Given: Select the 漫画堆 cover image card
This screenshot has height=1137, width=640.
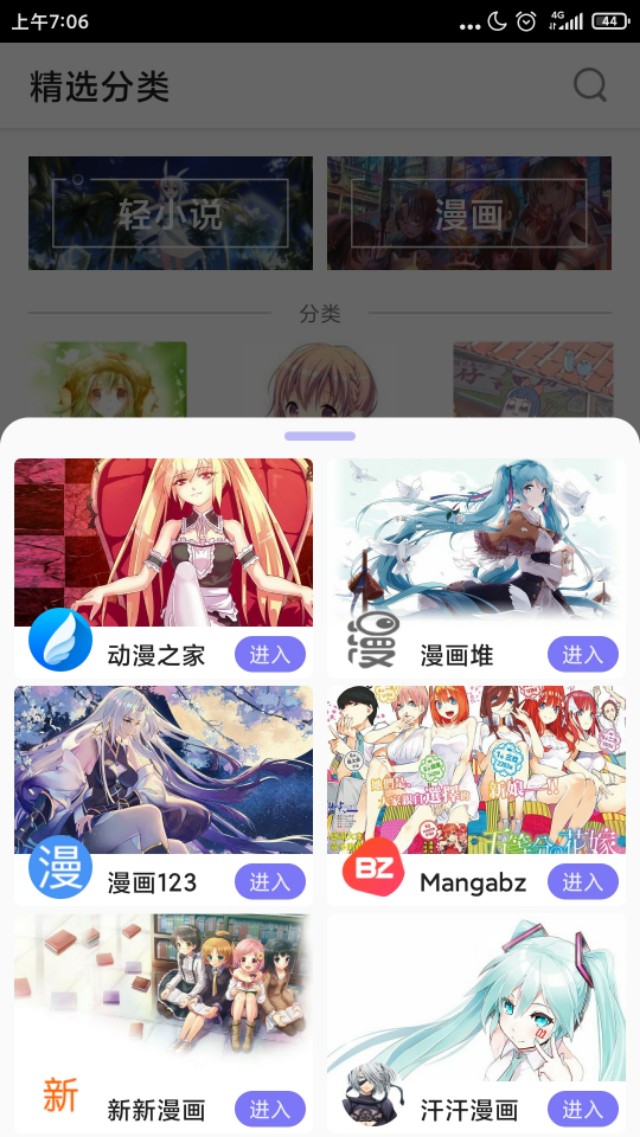Looking at the screenshot, I should pyautogui.click(x=476, y=542).
